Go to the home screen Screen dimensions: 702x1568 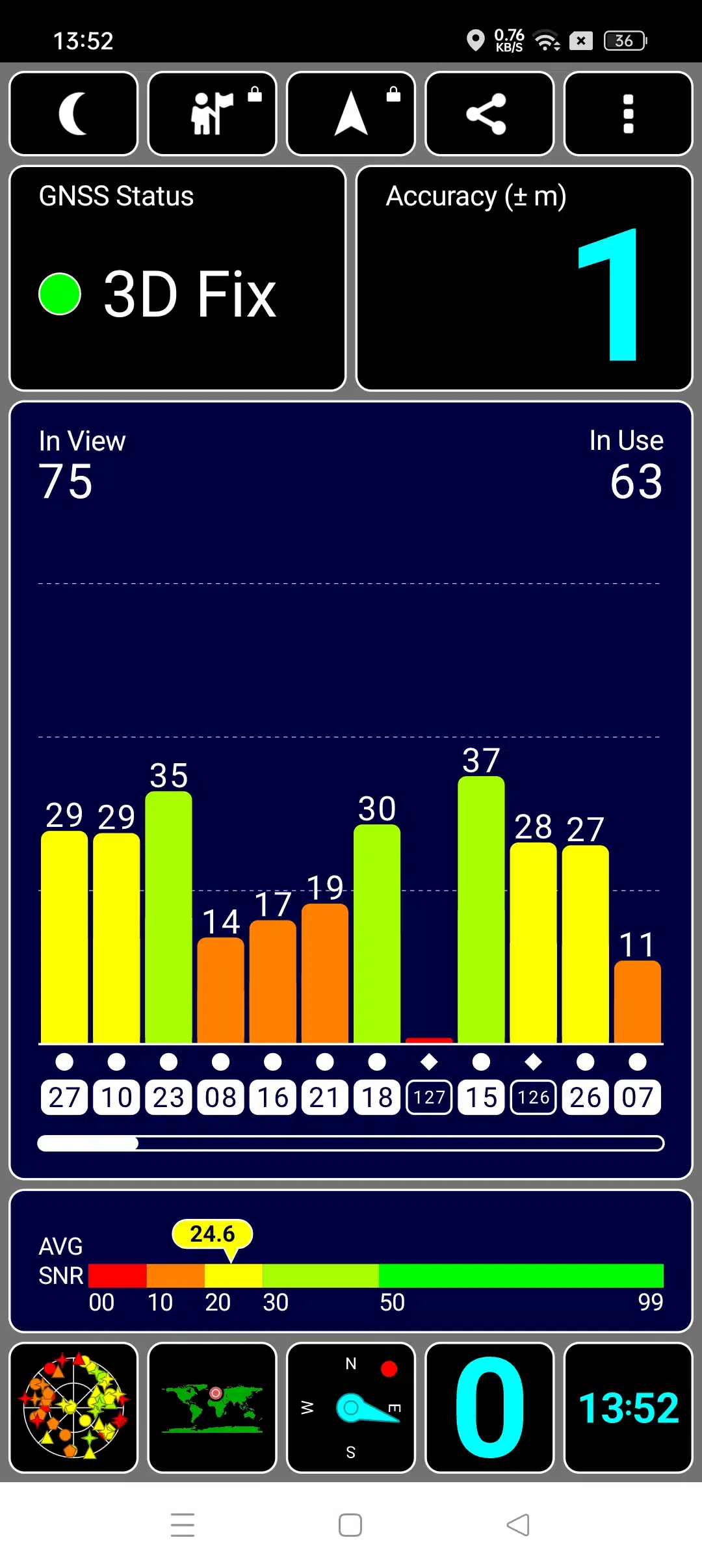pos(350,1524)
